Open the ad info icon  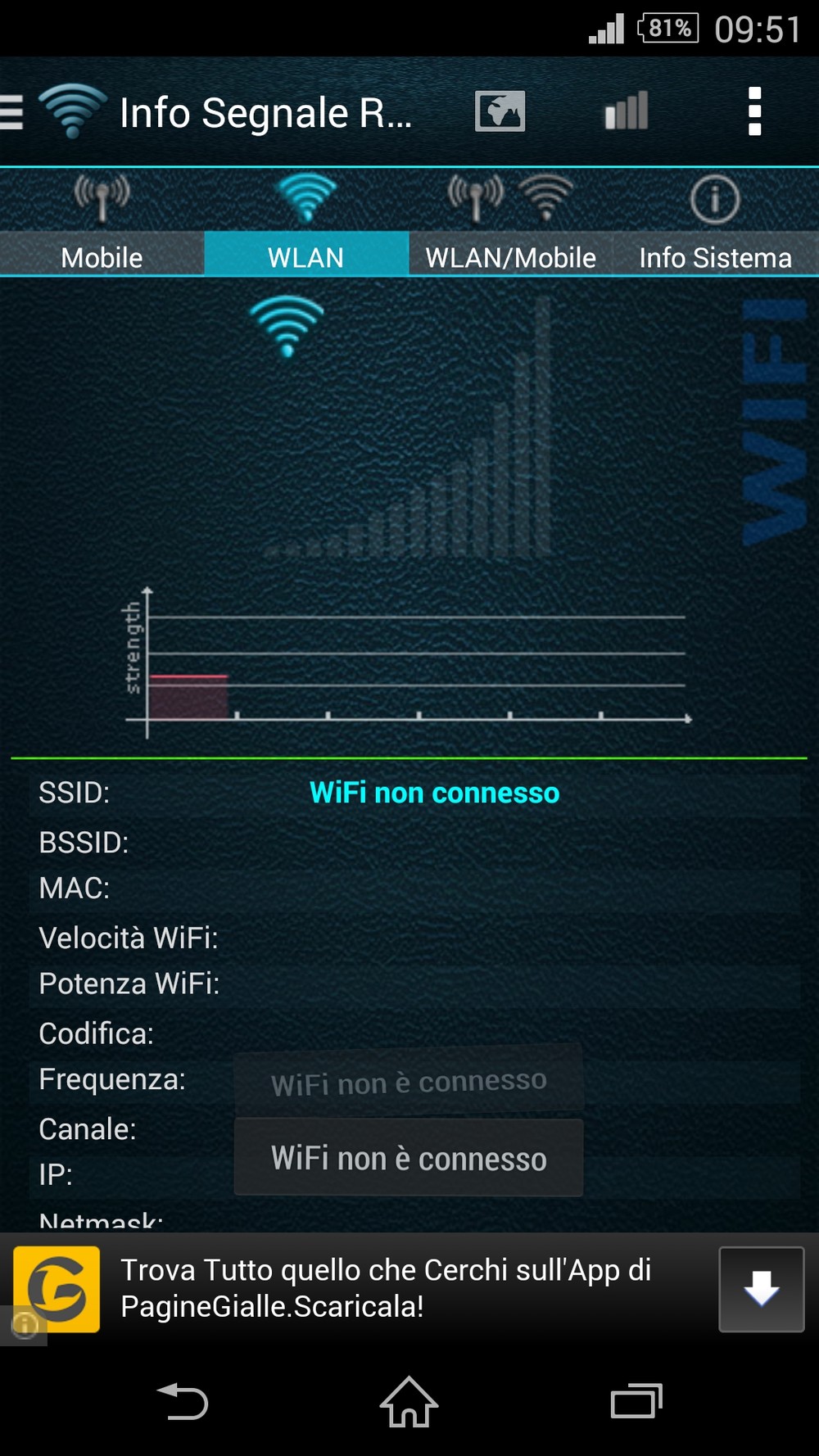24,1324
